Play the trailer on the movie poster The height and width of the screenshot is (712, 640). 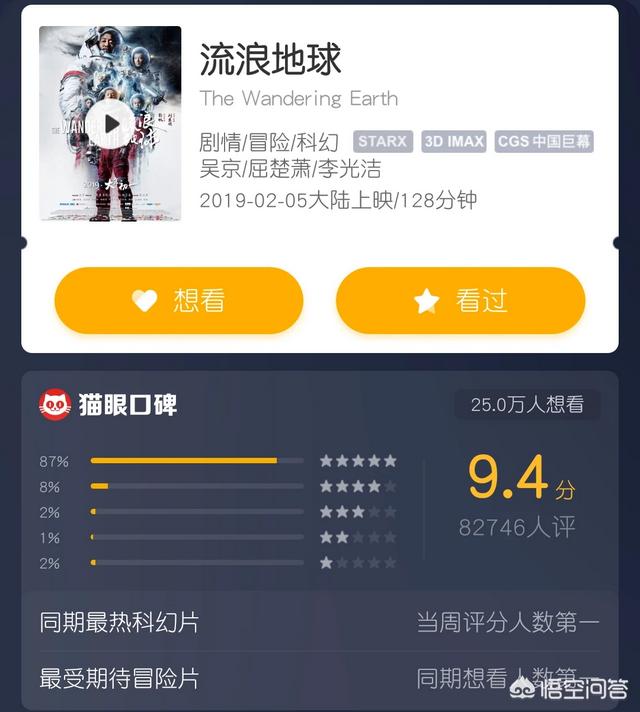coord(110,123)
